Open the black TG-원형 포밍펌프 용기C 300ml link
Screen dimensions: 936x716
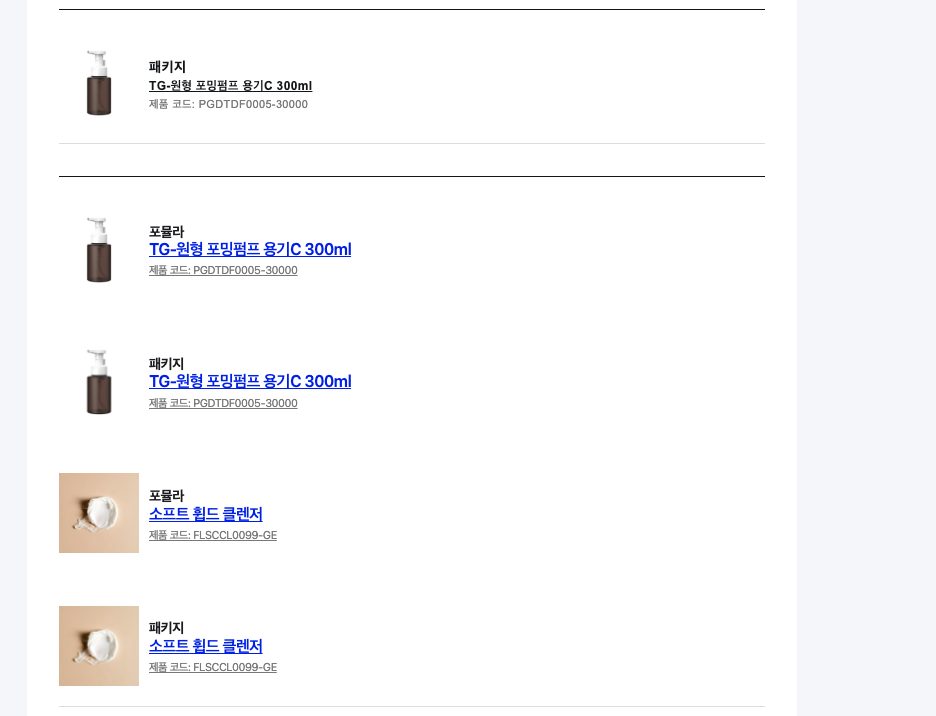230,86
